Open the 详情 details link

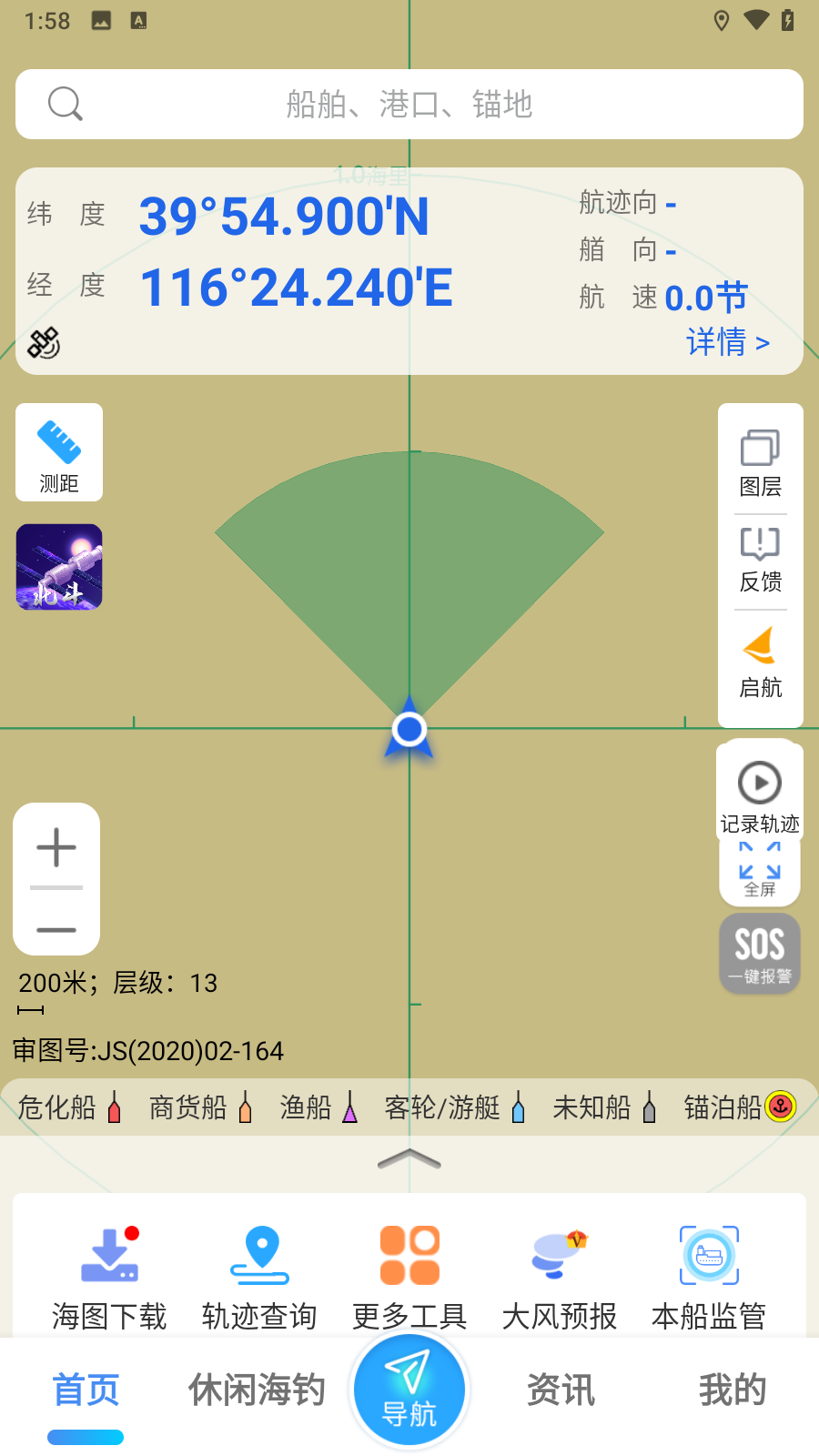tap(728, 343)
